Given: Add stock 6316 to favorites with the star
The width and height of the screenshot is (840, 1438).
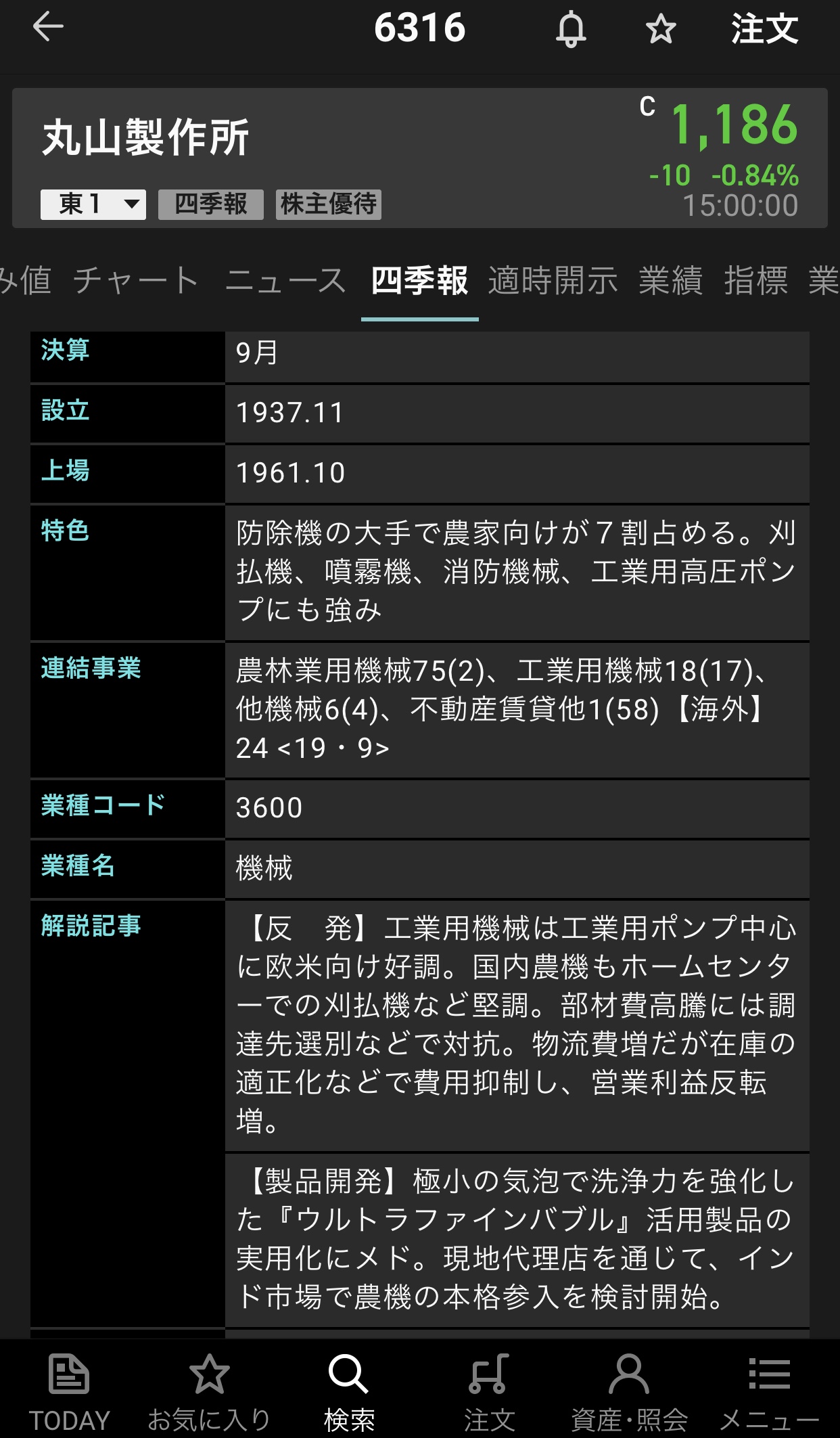Looking at the screenshot, I should (660, 30).
